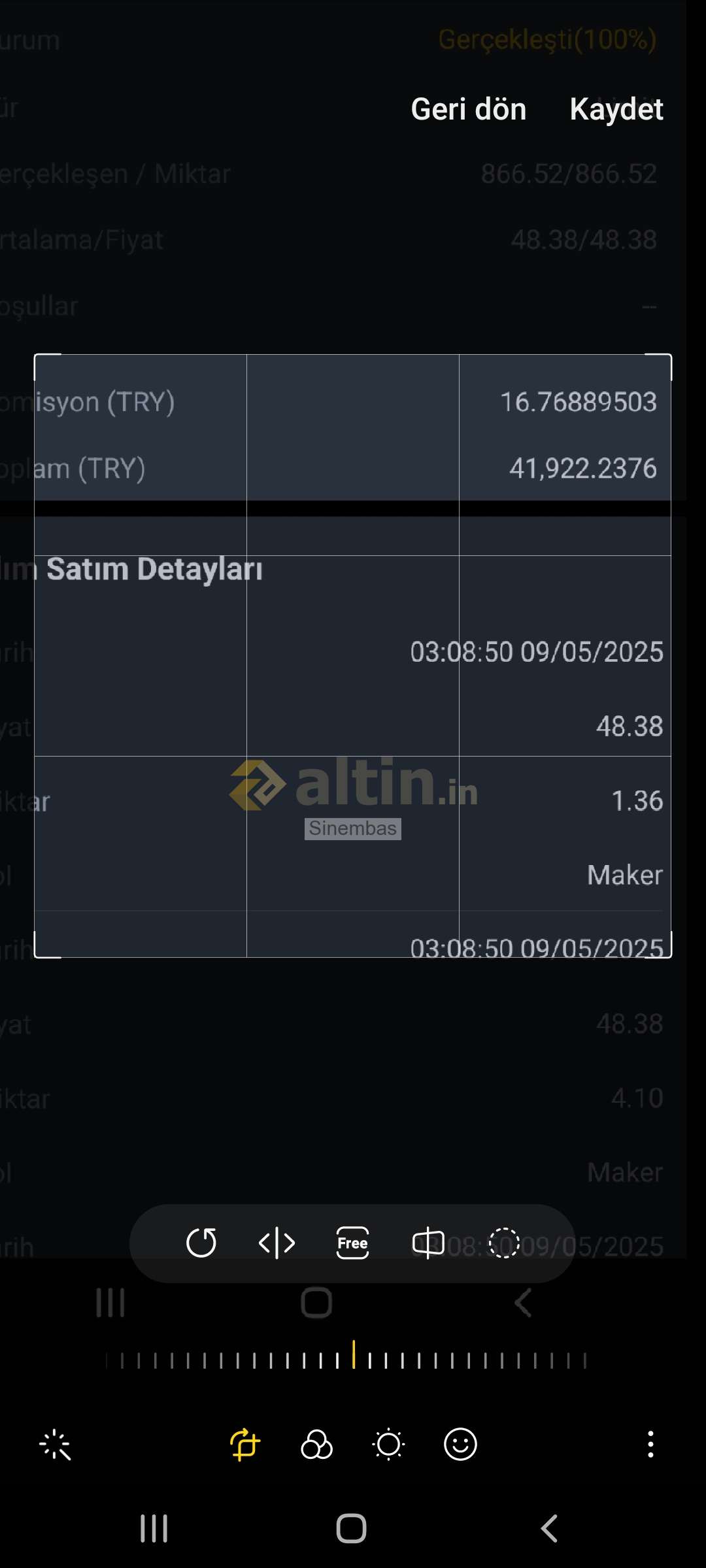Tap Geri dön to revert edits

468,109
